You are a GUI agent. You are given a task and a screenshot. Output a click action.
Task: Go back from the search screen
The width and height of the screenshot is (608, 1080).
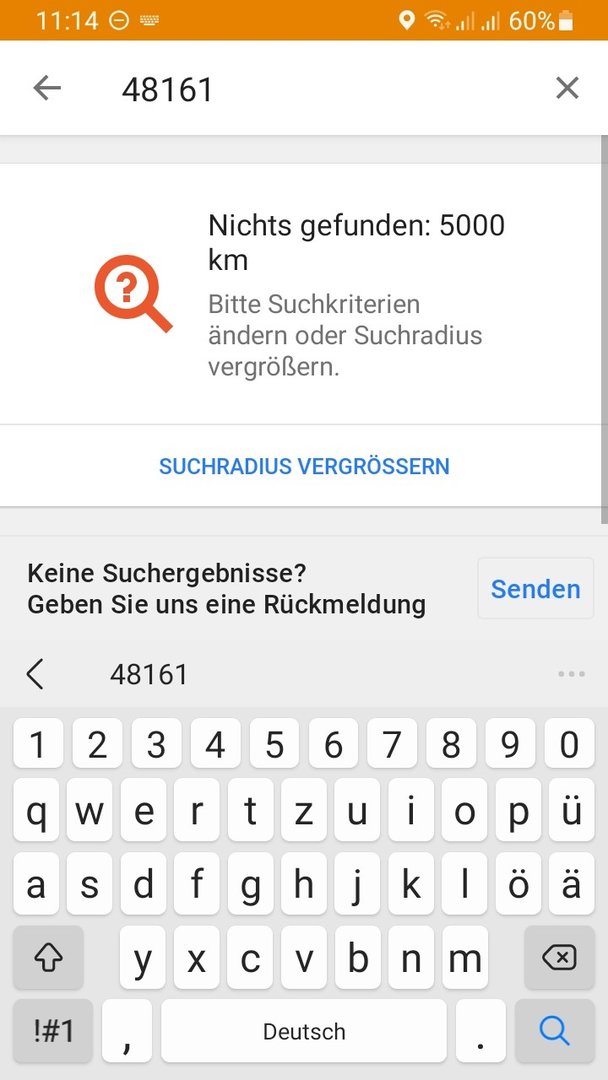47,88
